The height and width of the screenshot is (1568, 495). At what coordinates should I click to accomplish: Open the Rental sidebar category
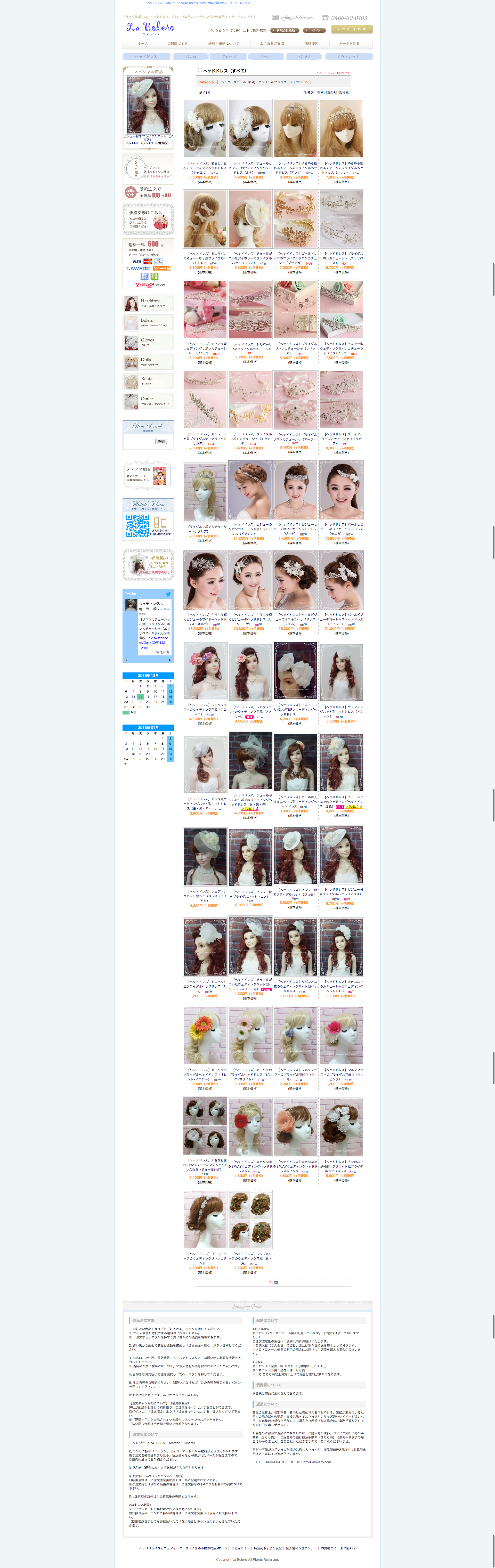[x=148, y=381]
